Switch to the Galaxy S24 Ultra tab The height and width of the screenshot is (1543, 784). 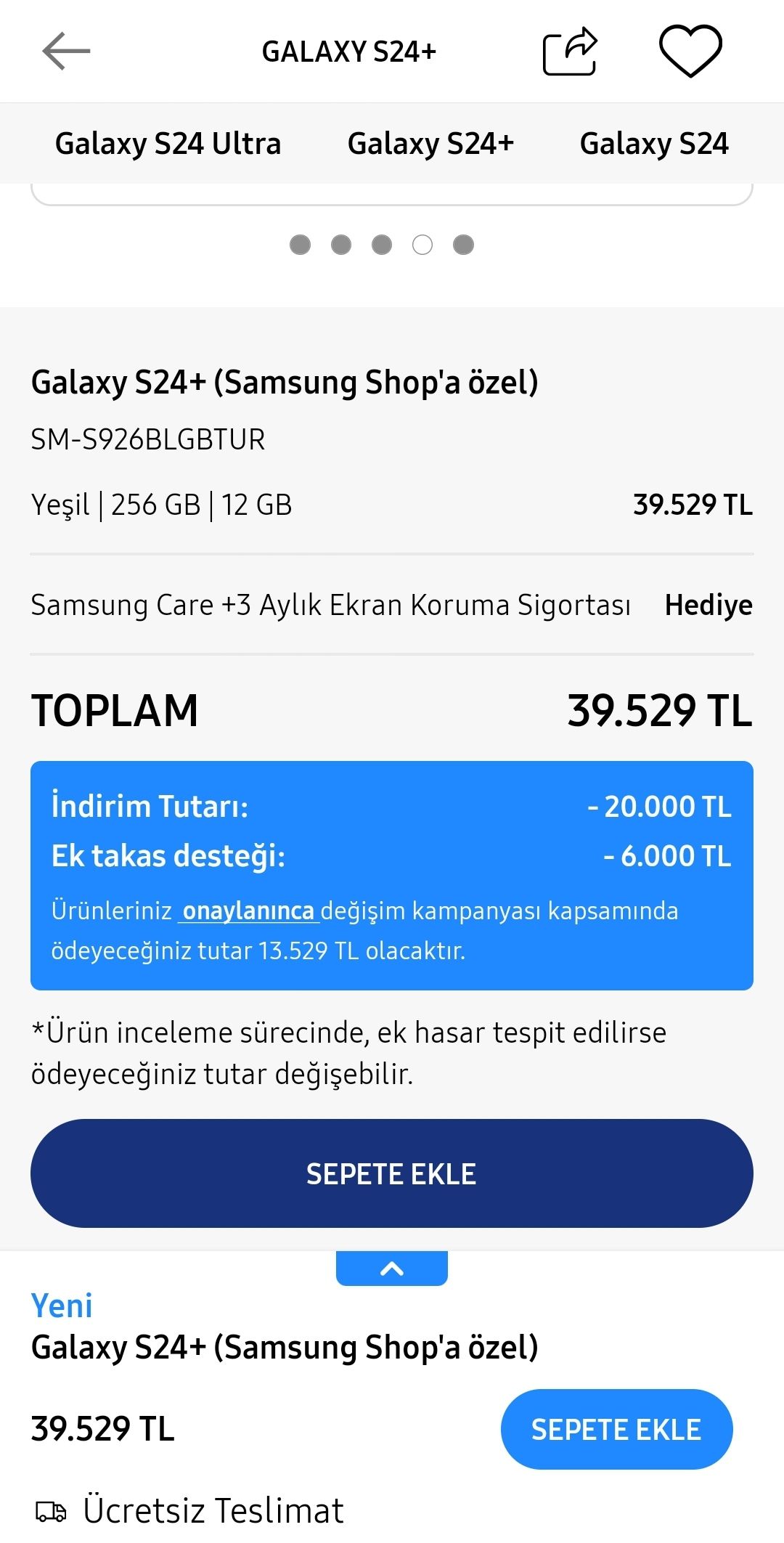click(x=167, y=143)
